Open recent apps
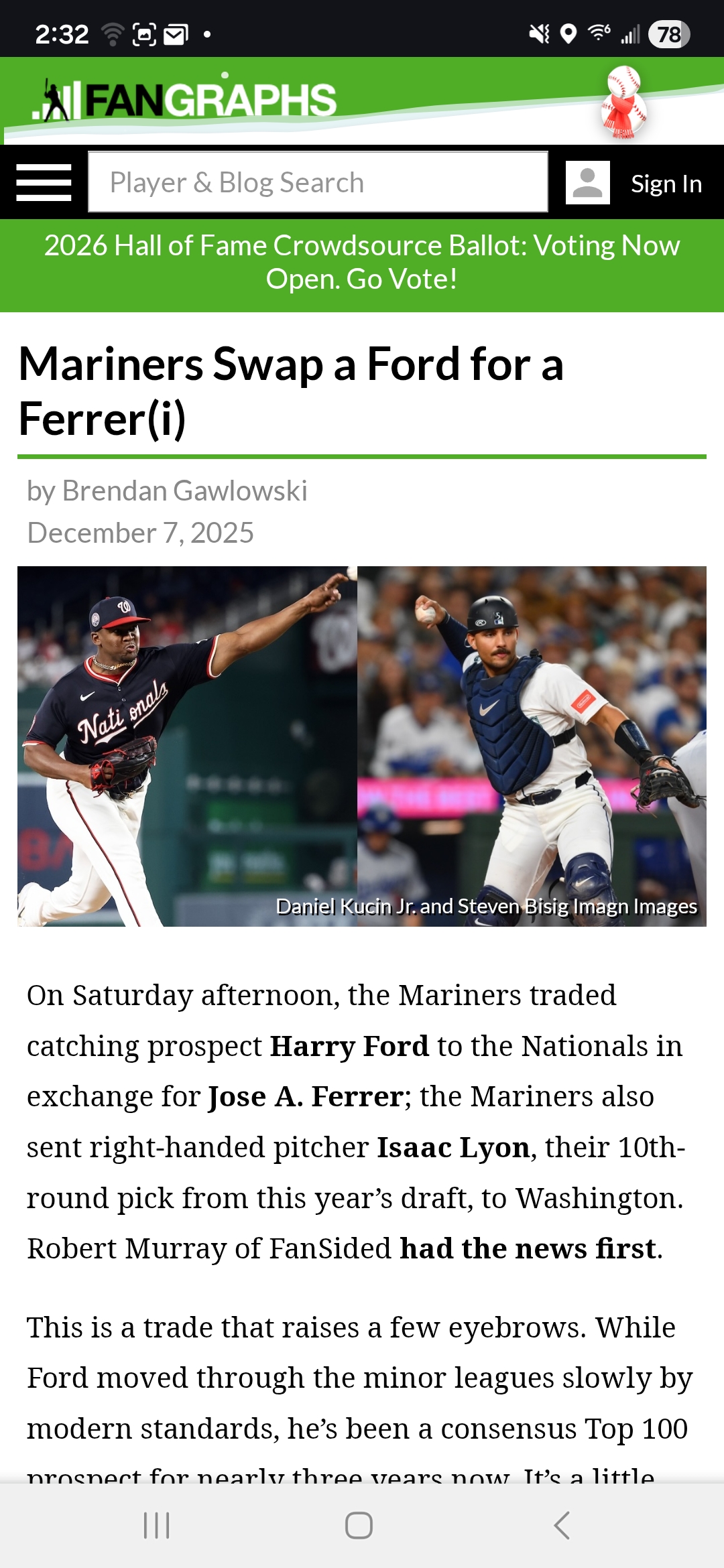 tap(156, 1525)
